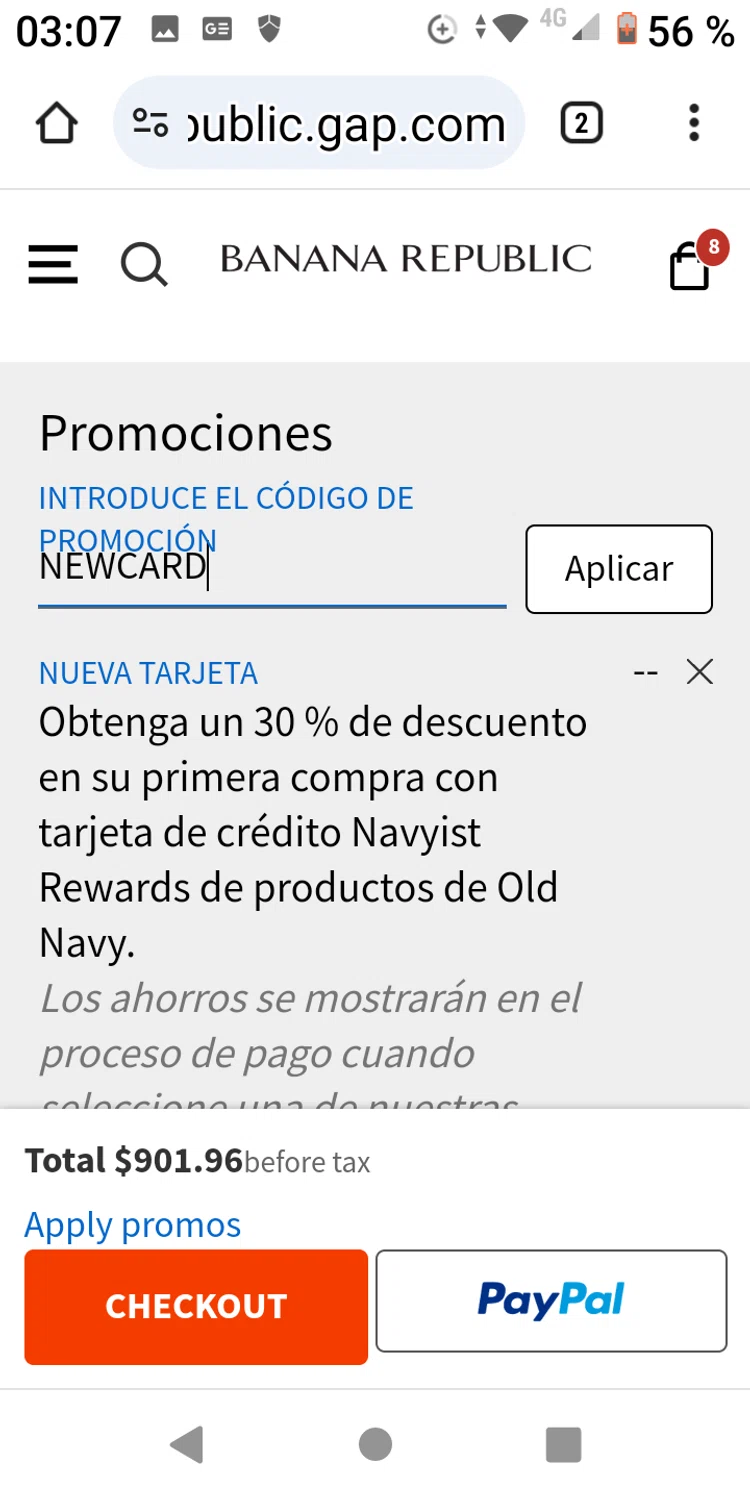The image size is (750, 1500).
Task: Open the hamburger navigation menu
Action: tap(52, 265)
